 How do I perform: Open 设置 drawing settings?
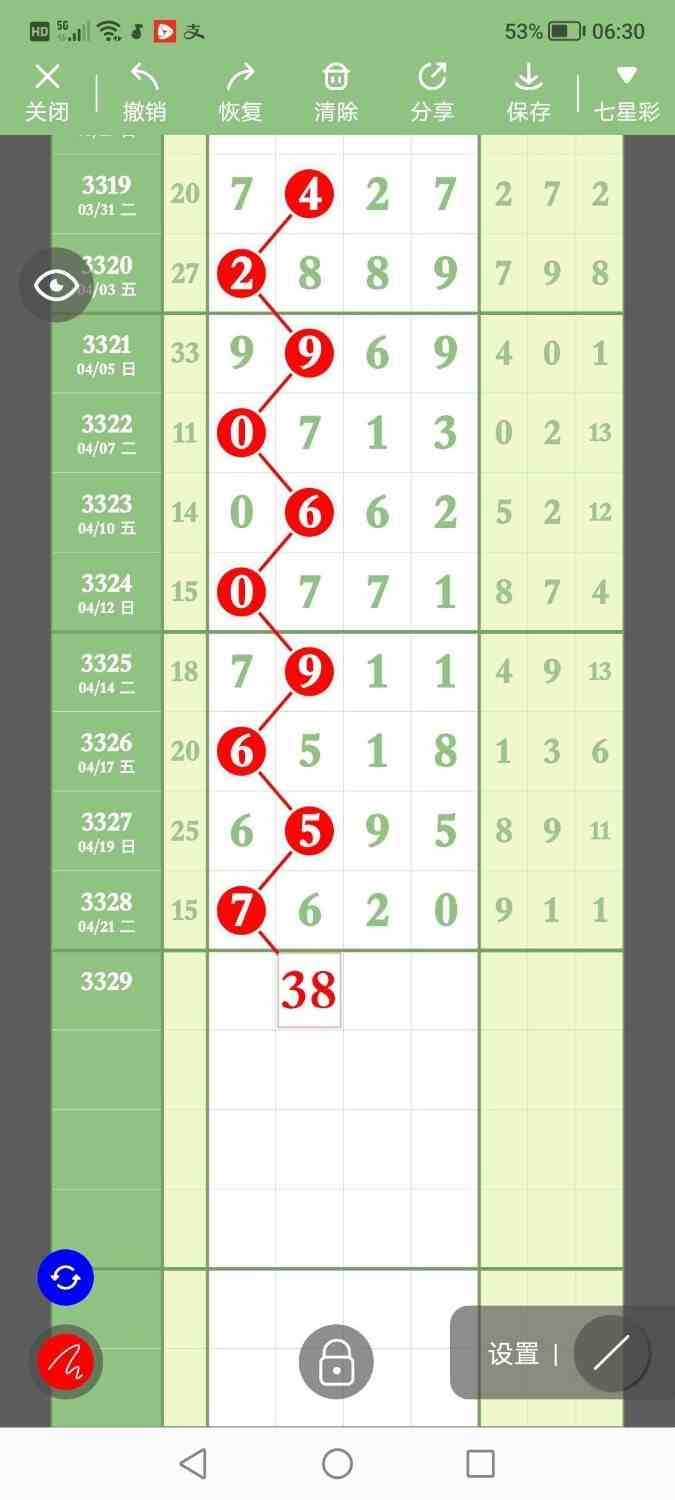tap(514, 1354)
